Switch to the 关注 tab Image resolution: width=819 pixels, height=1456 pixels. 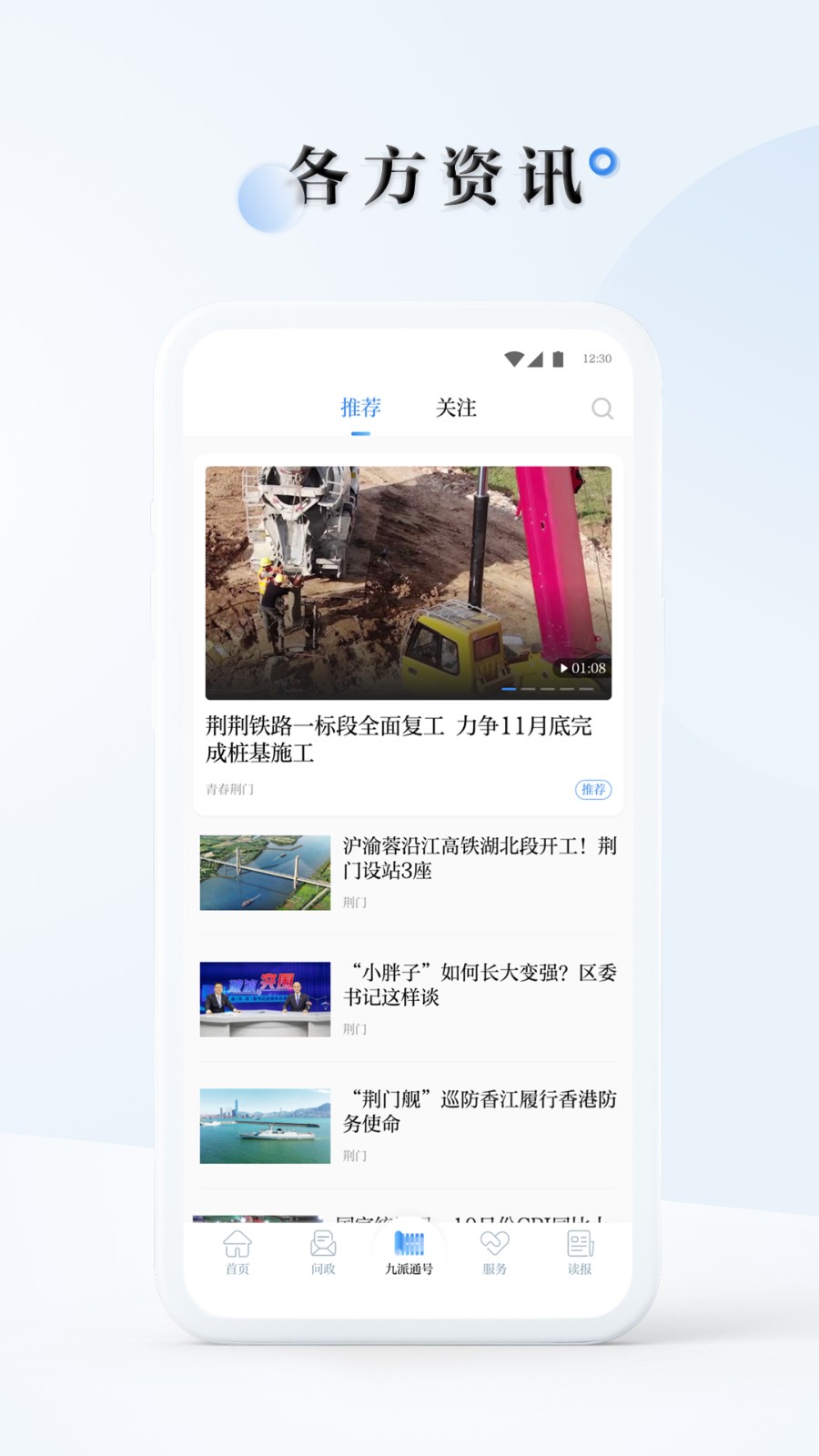[456, 408]
